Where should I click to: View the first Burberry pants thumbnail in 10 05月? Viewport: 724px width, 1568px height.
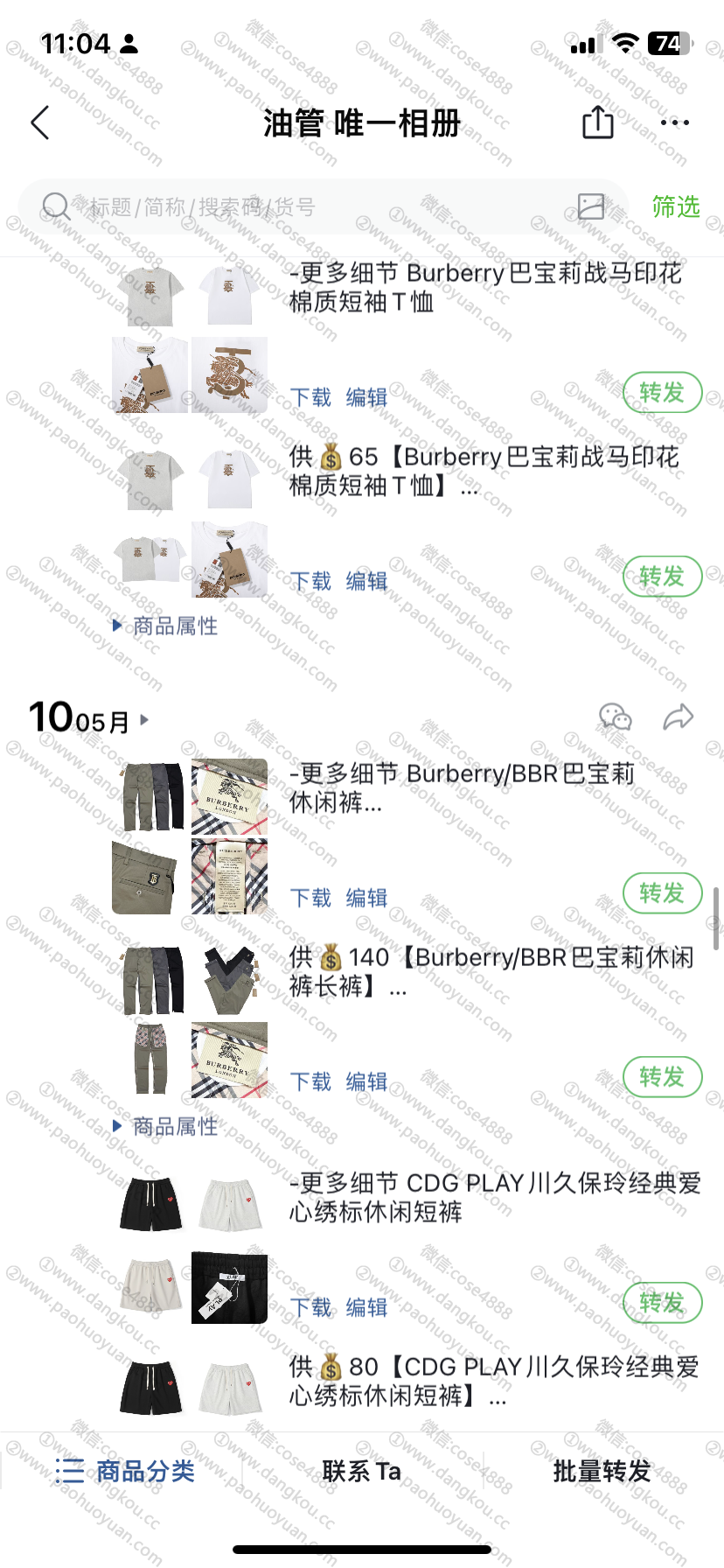(150, 796)
